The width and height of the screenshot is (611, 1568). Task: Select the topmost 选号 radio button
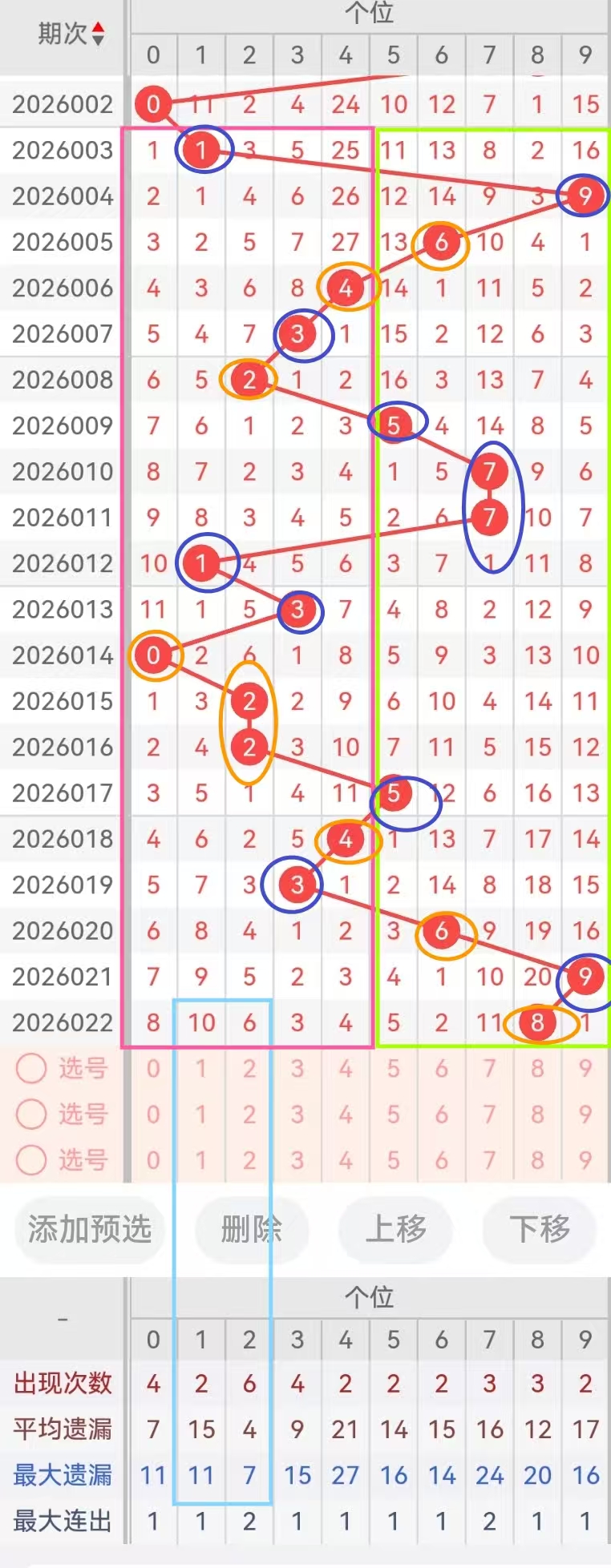[x=32, y=1068]
